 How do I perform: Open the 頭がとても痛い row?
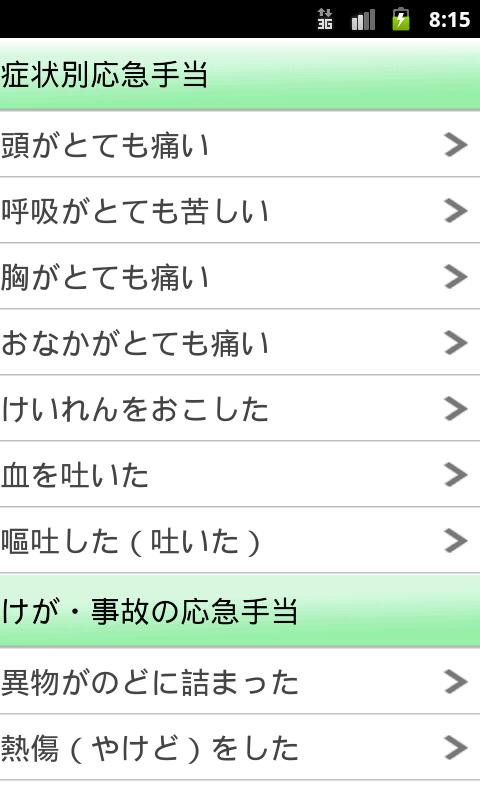[240, 144]
